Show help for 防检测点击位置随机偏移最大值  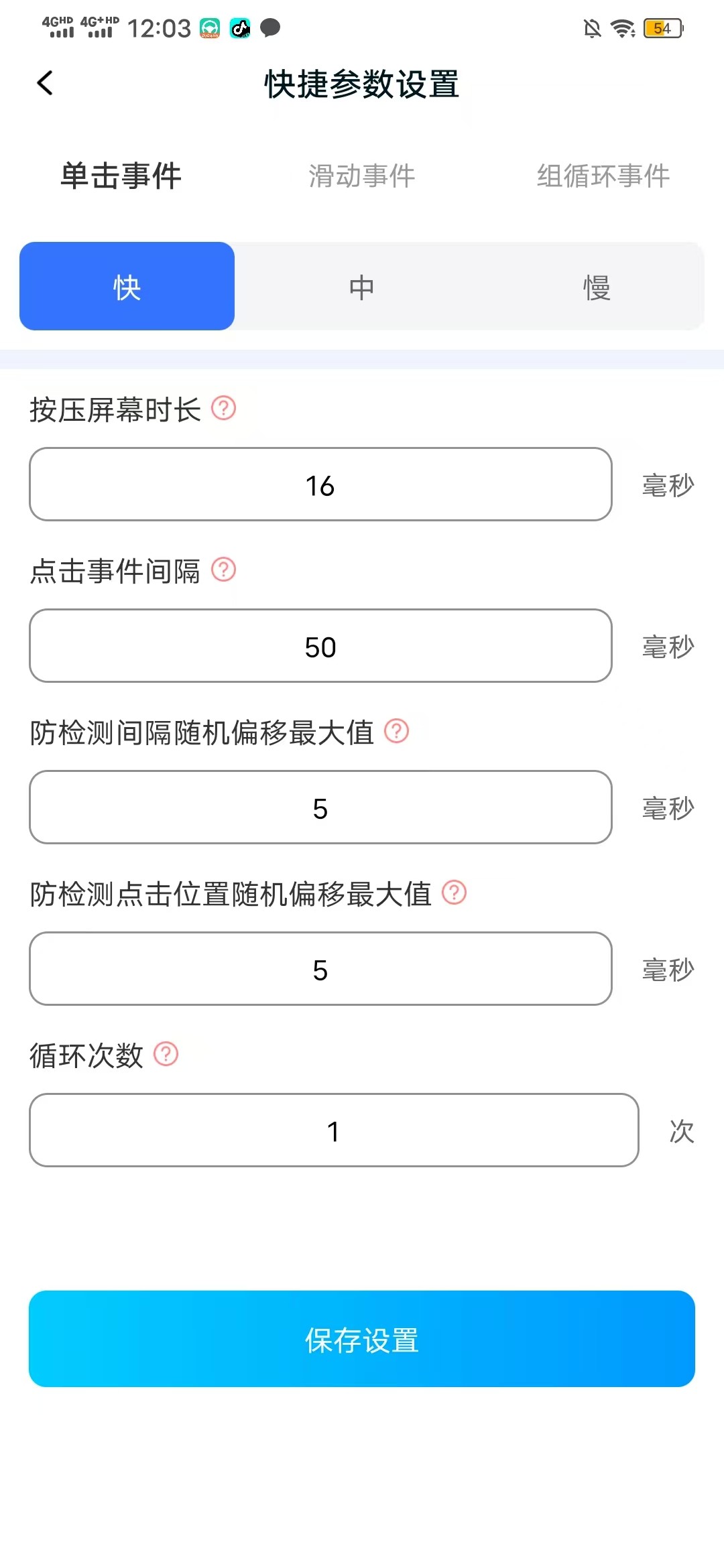click(454, 893)
